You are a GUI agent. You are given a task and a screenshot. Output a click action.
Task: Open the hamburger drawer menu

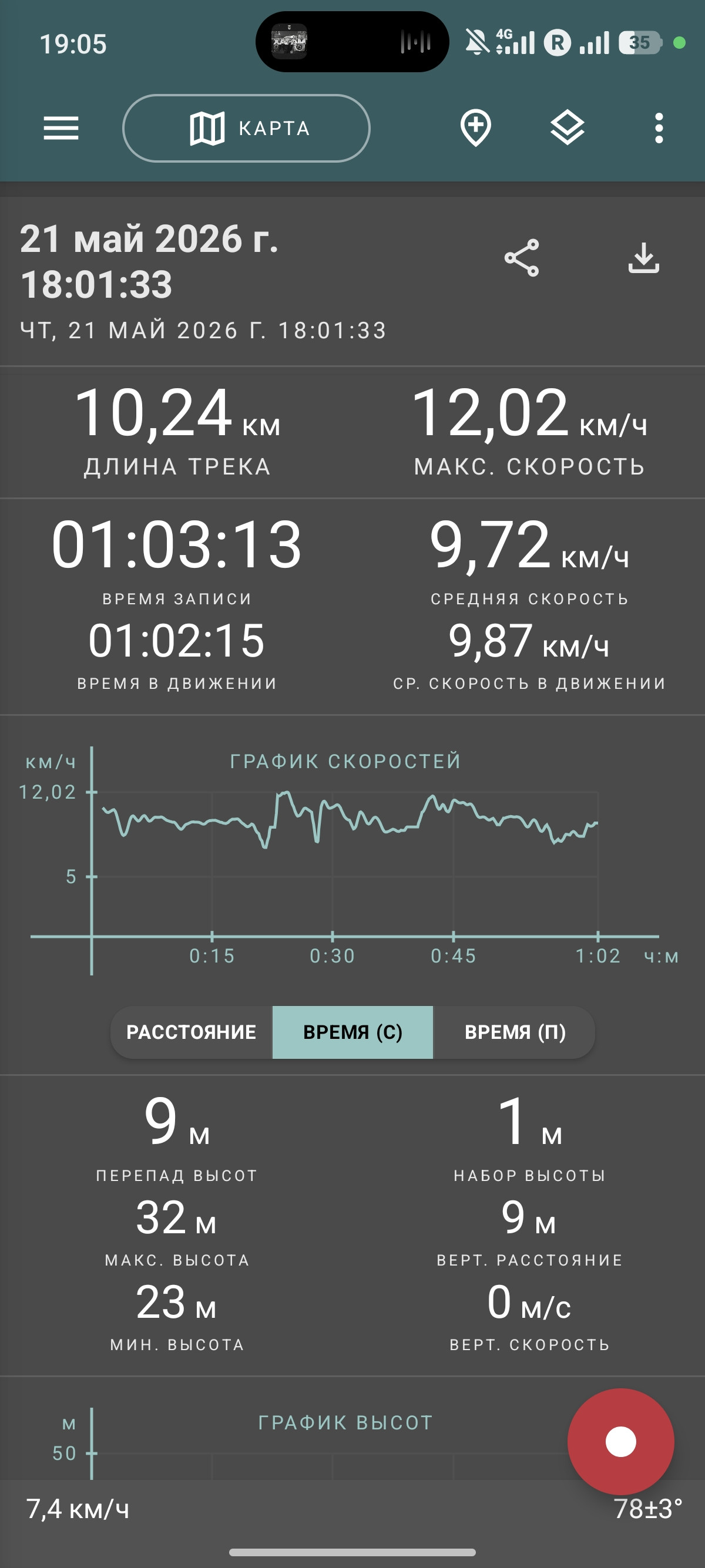tap(61, 129)
